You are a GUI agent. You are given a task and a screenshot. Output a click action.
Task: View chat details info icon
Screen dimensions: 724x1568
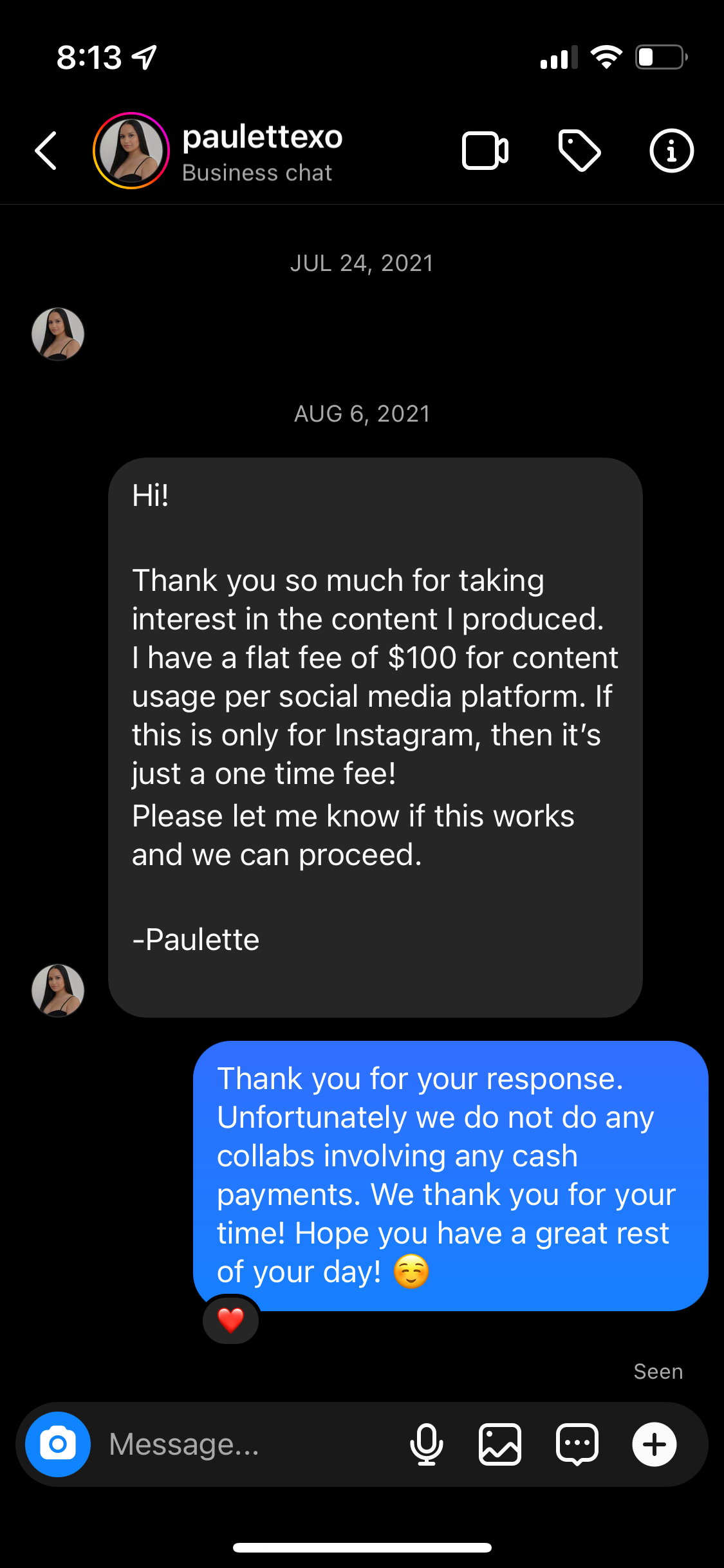point(671,151)
